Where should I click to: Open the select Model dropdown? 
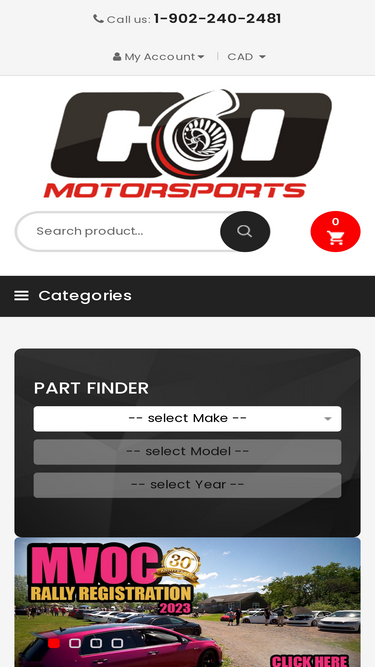click(x=188, y=452)
